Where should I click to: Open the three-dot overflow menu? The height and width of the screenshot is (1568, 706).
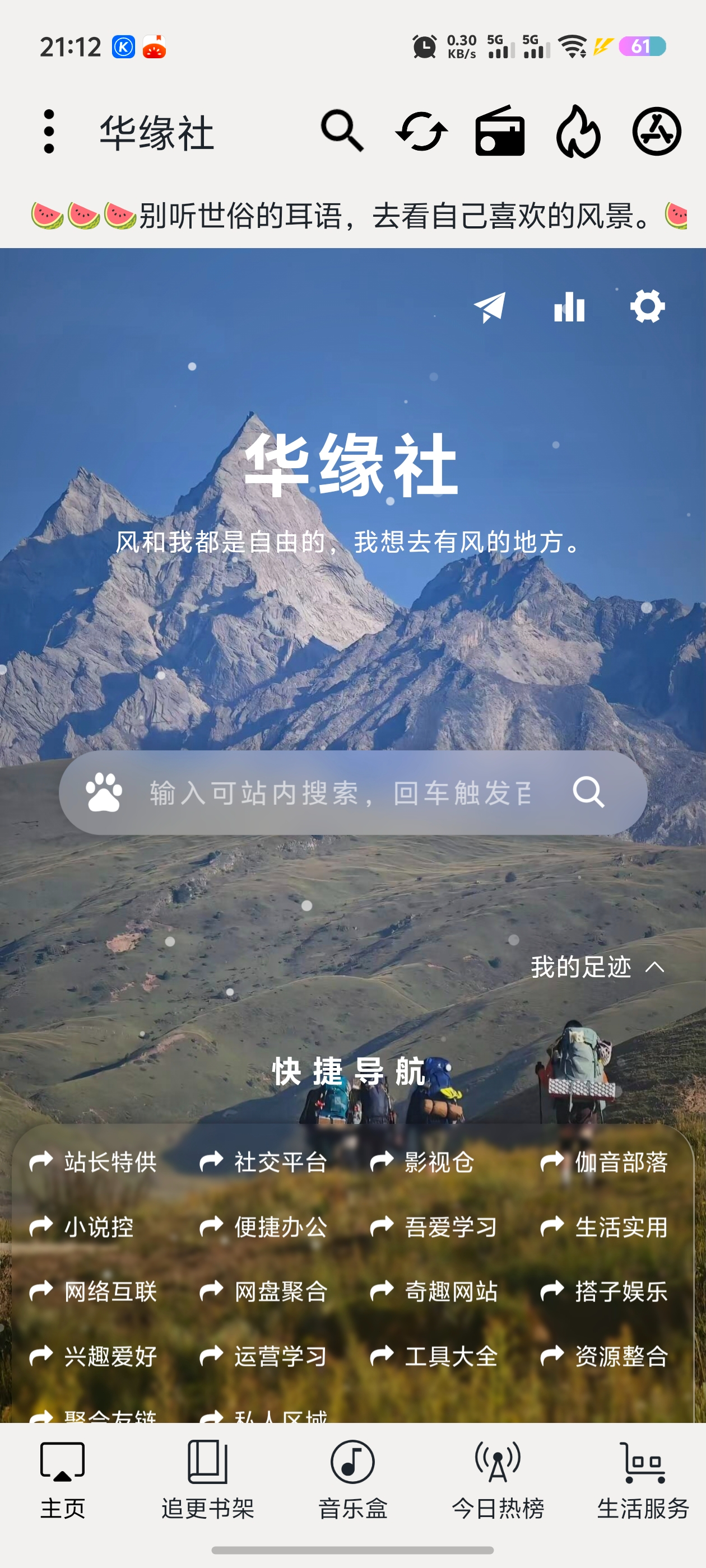(x=49, y=132)
